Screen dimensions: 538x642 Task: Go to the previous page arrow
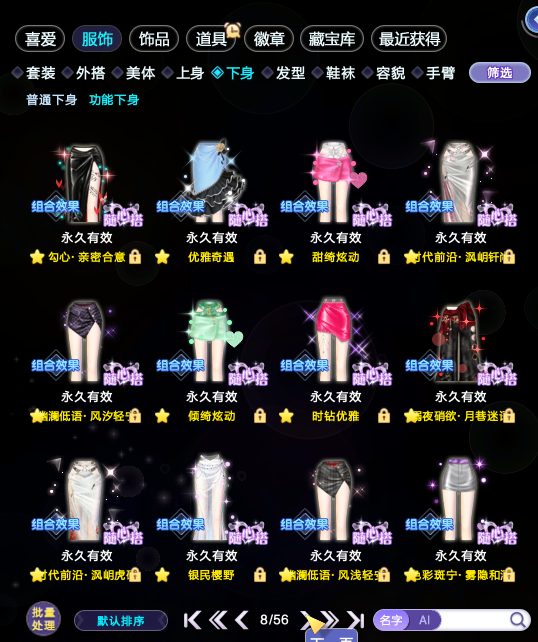pyautogui.click(x=242, y=620)
